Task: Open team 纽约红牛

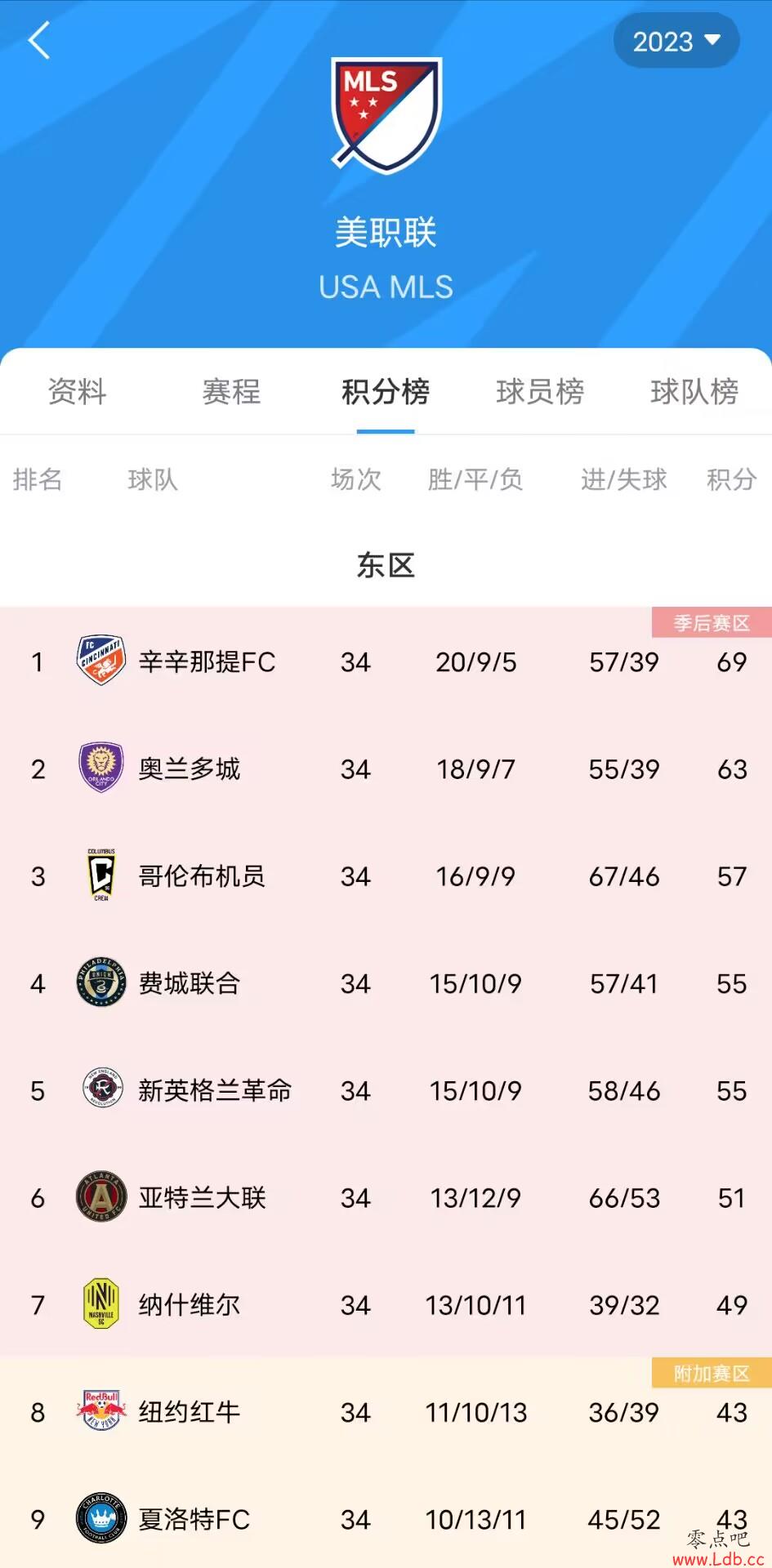Action: tap(189, 1412)
